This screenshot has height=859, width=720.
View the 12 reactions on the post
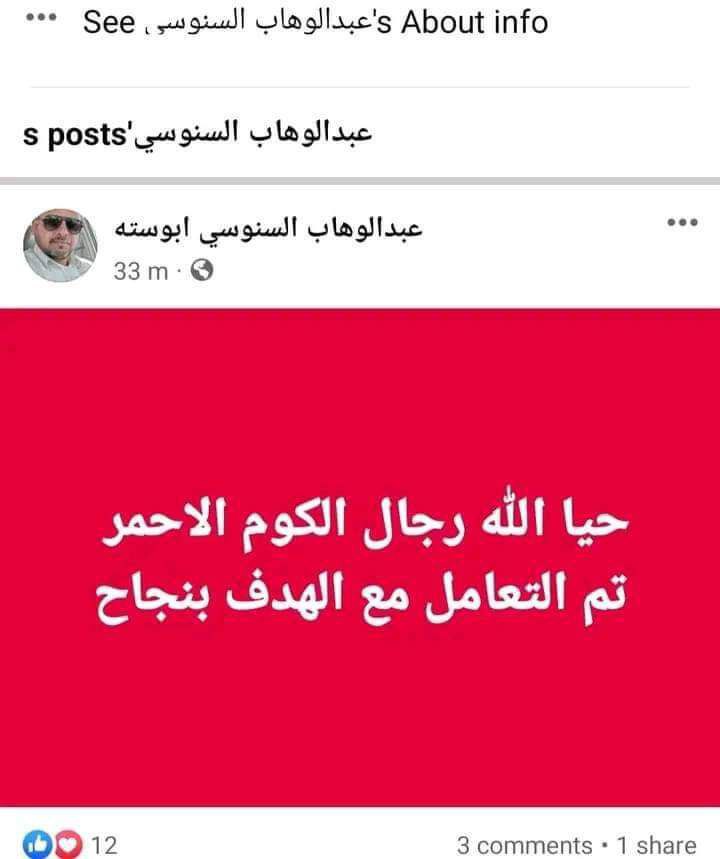coord(72,844)
